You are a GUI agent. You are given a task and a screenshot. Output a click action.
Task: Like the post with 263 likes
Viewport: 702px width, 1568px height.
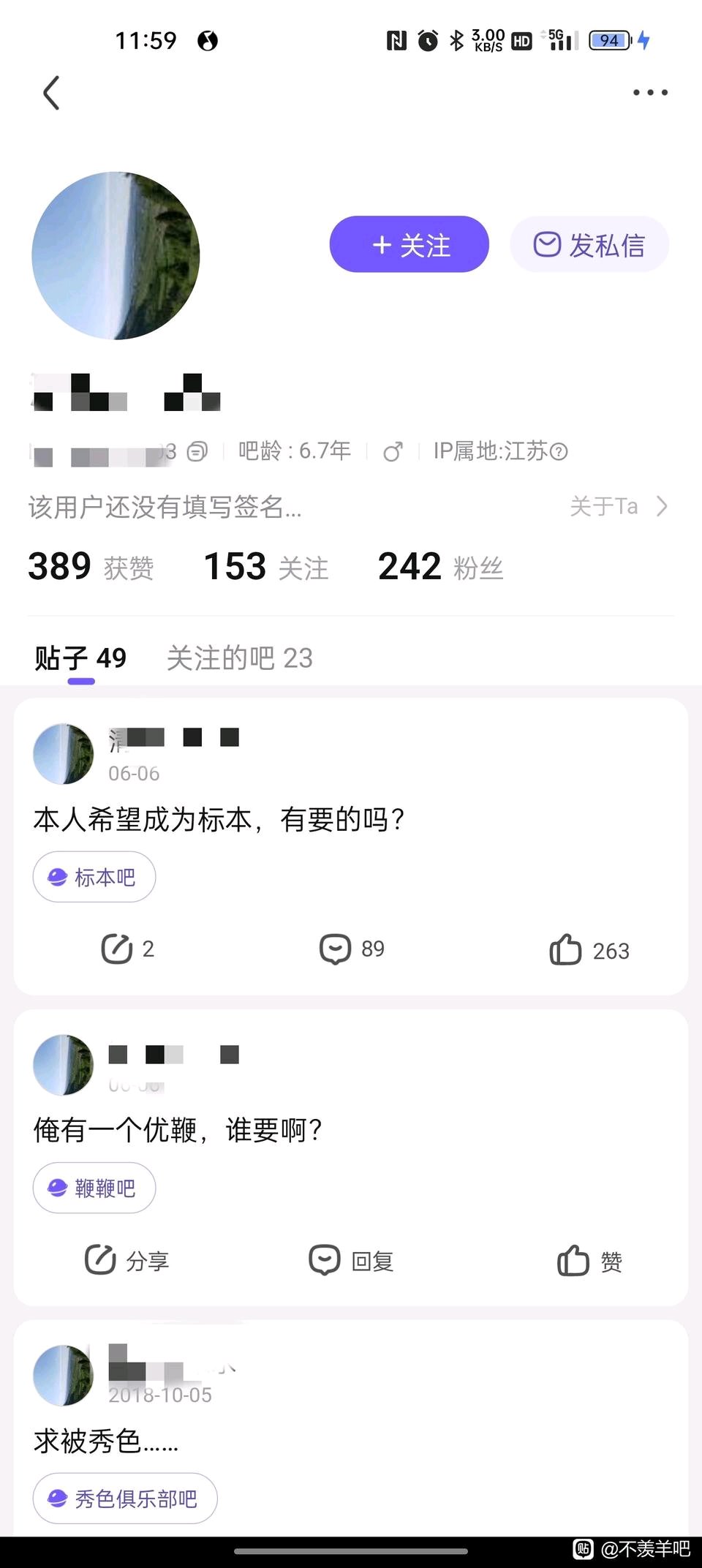[589, 950]
